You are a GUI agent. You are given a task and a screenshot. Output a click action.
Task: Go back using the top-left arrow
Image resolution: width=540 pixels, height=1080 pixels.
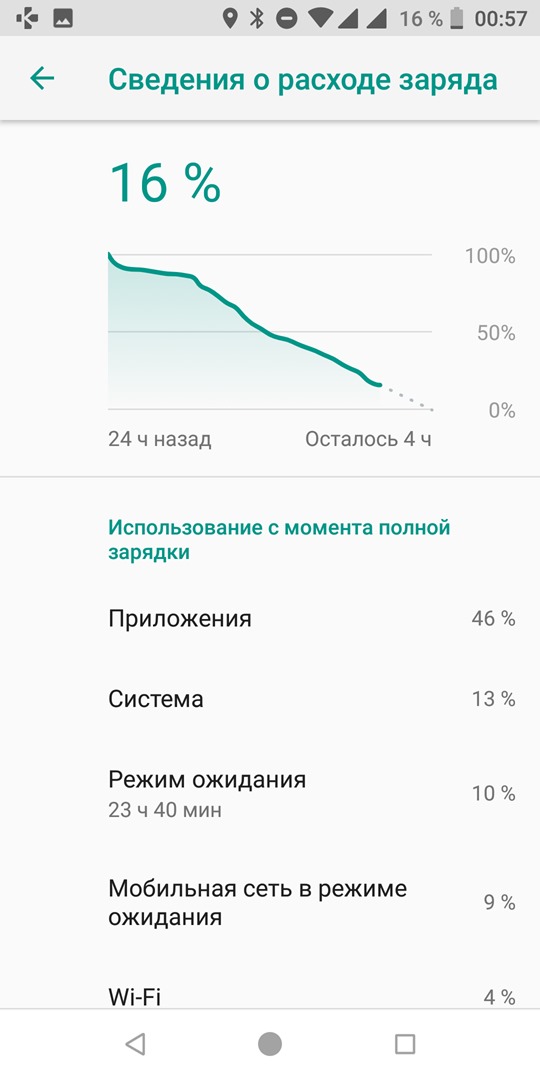pyautogui.click(x=42, y=79)
